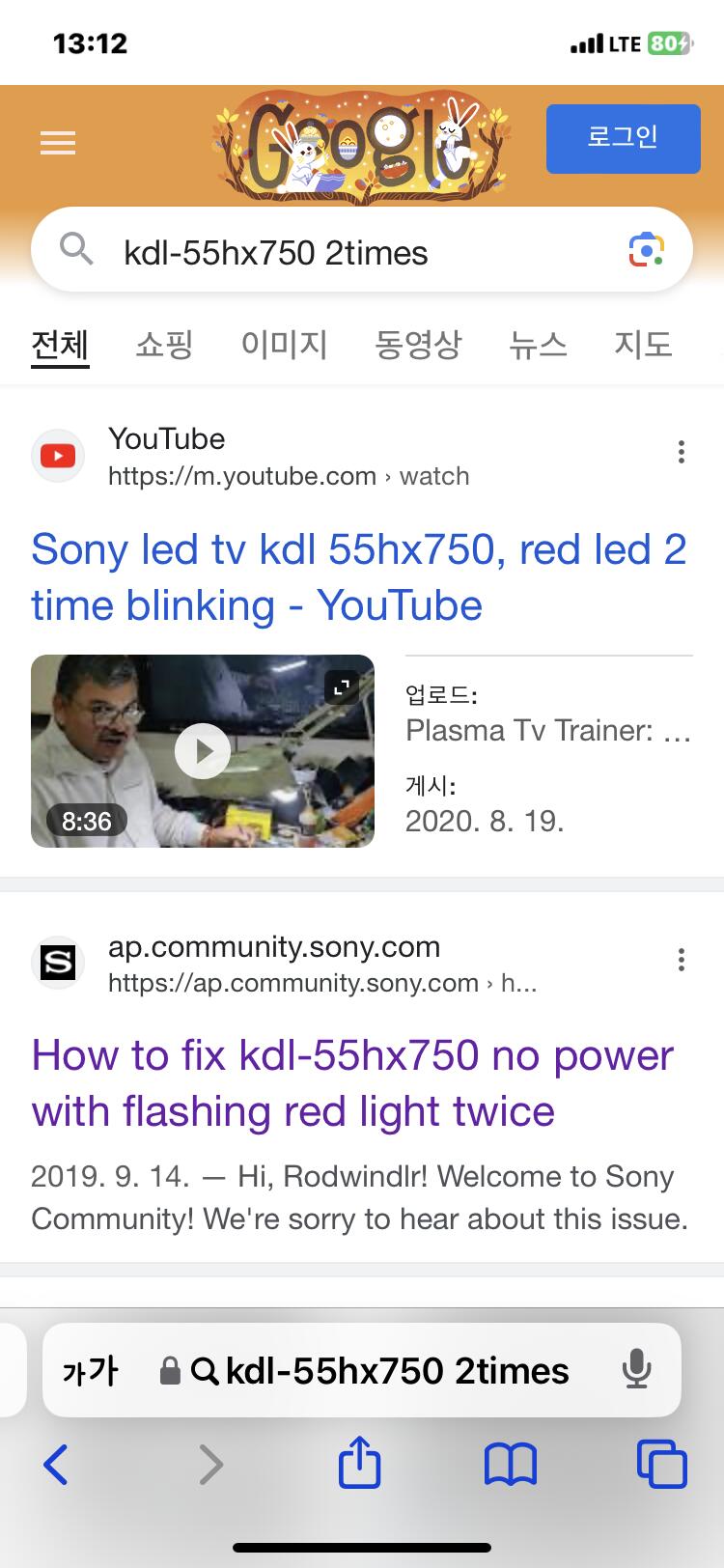Tap the 로그인 button
The image size is (724, 1568).
(x=623, y=139)
